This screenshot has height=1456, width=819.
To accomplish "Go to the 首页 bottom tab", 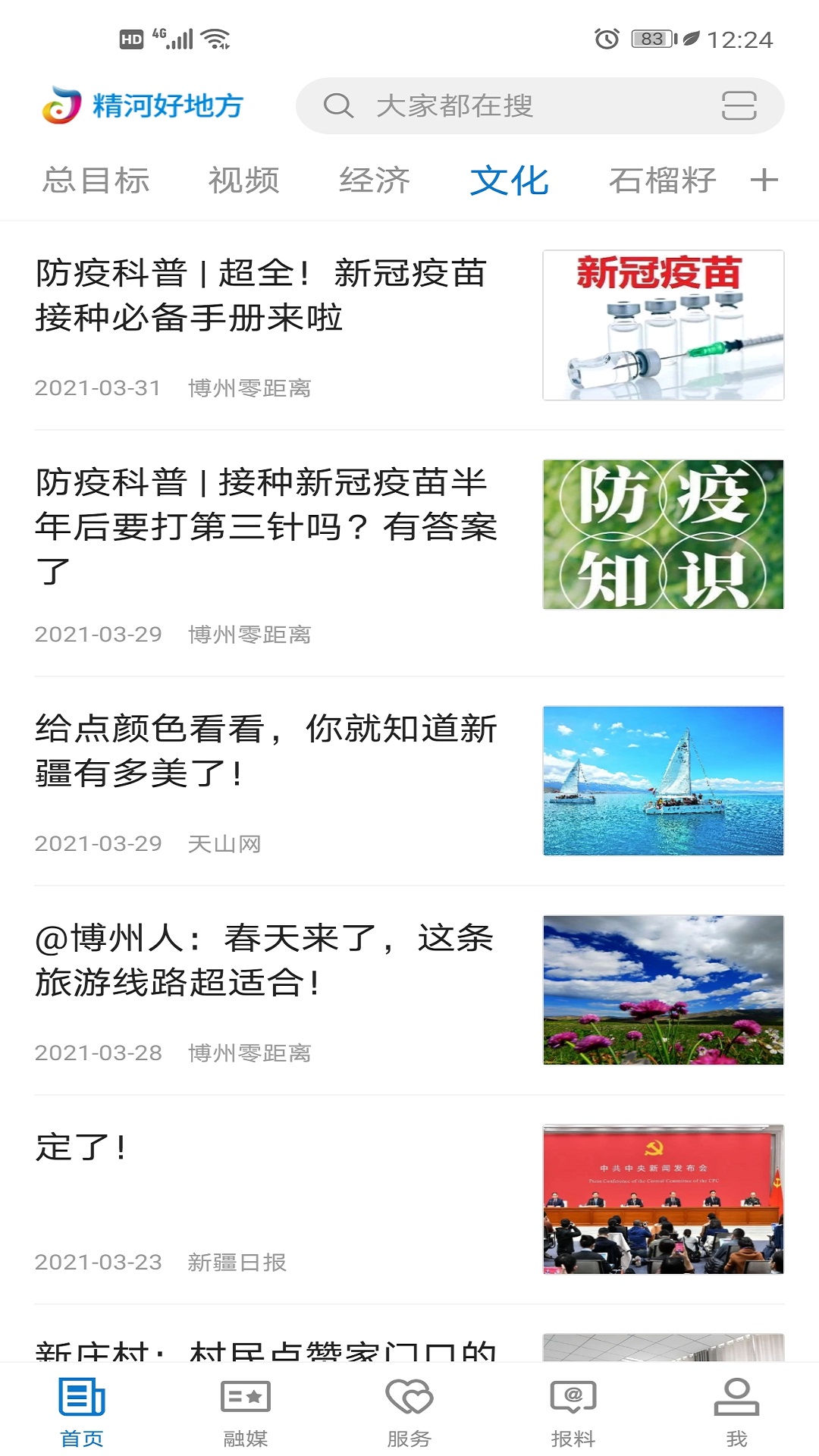I will point(82,1412).
